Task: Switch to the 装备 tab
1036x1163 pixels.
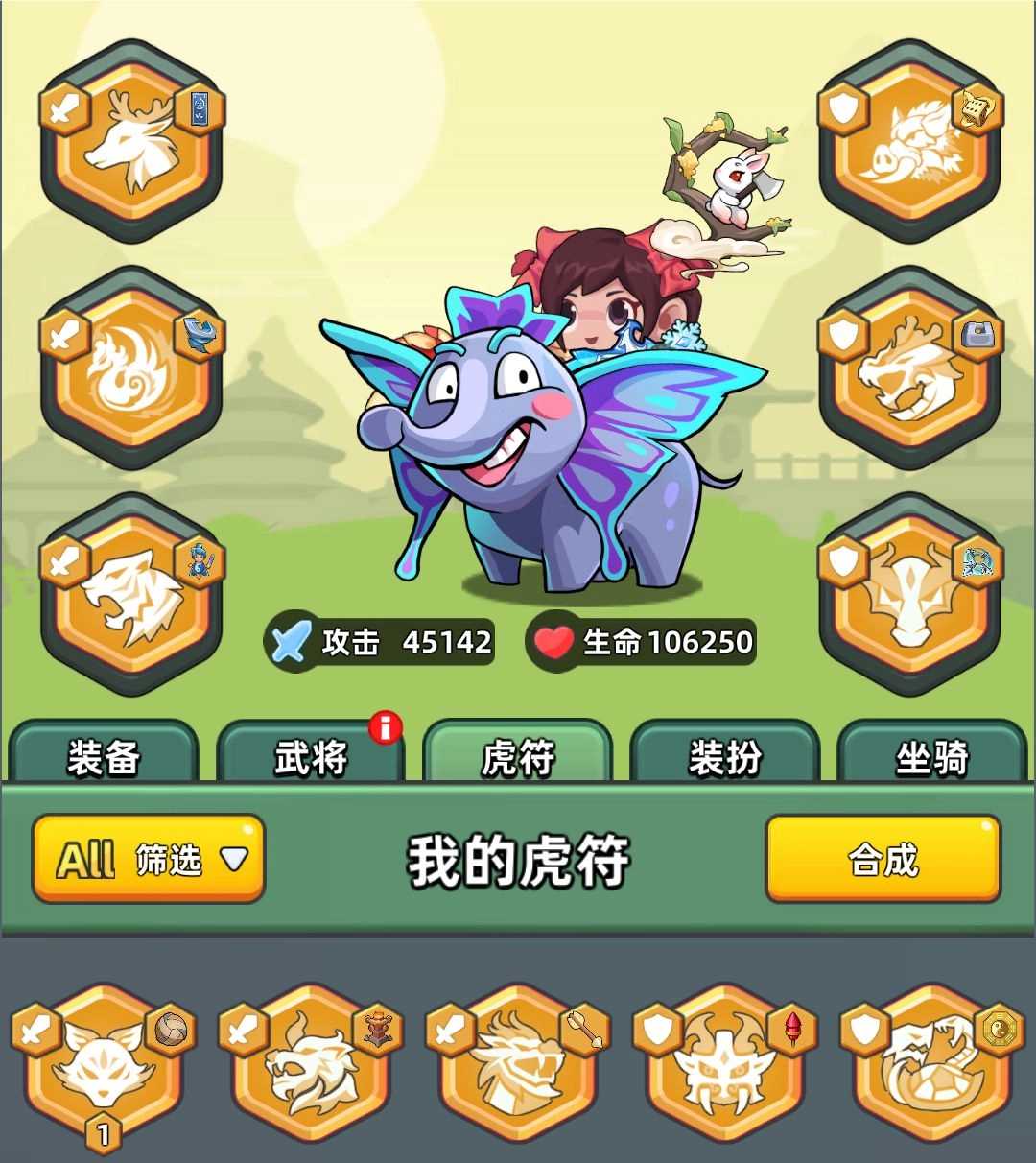Action: [x=104, y=757]
